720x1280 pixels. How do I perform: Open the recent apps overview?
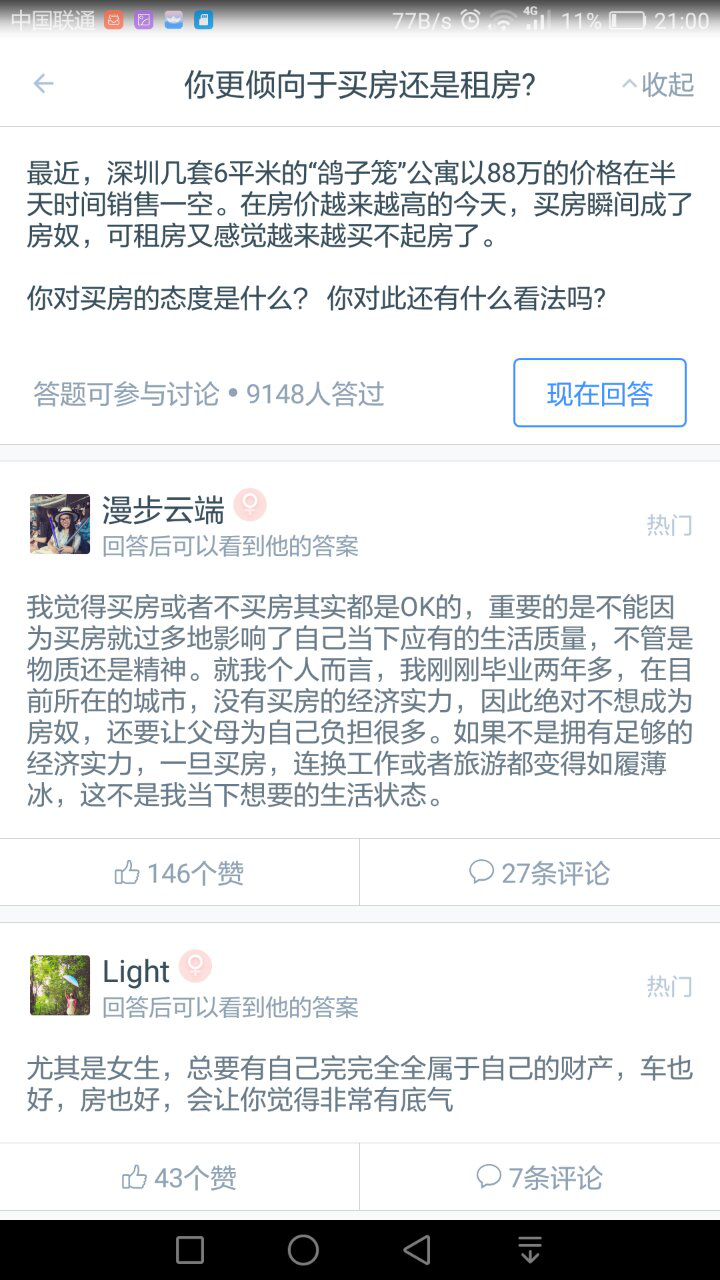tap(190, 1249)
